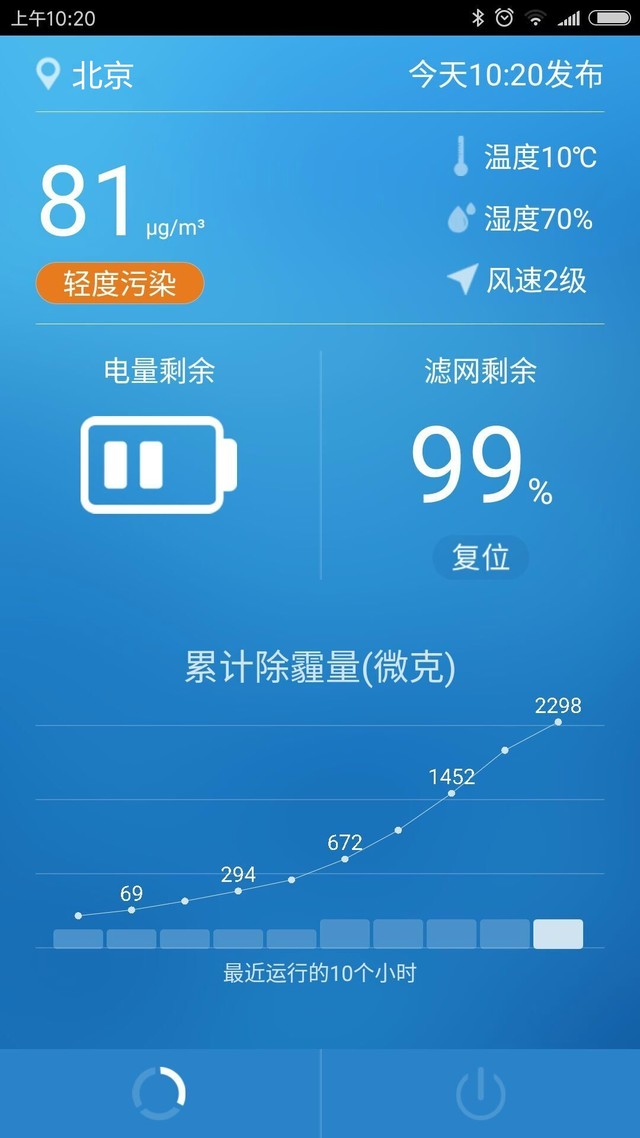This screenshot has height=1138, width=640.
Task: Select the highlighted last hour bar
Action: pos(558,934)
